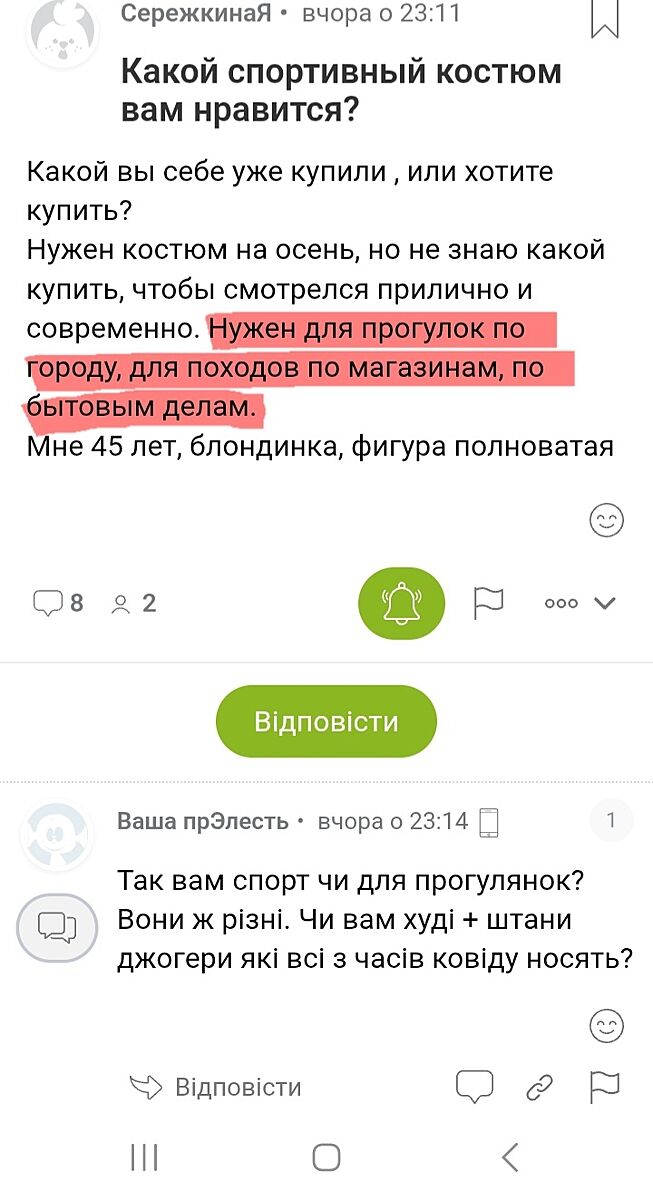Copy the link to Ваша прЭлесть's comment

click(x=540, y=1087)
